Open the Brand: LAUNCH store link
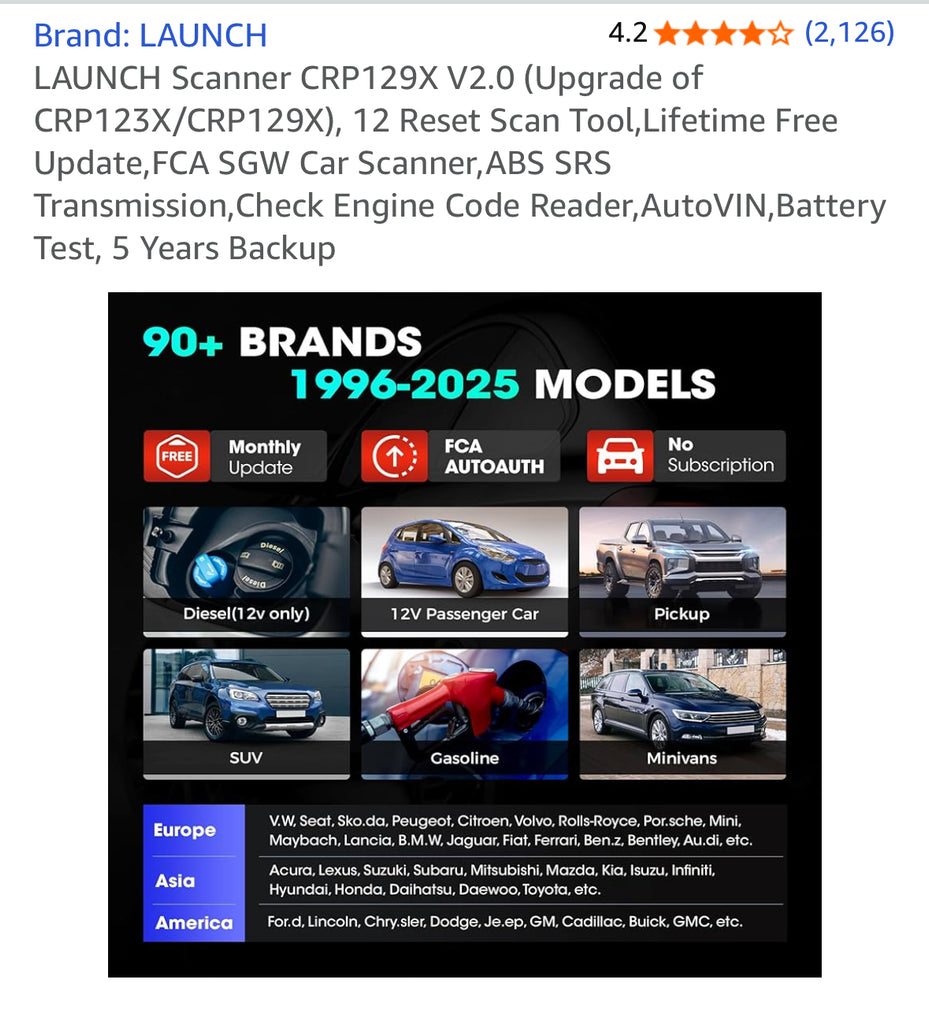This screenshot has height=1024, width=929. pyautogui.click(x=150, y=35)
